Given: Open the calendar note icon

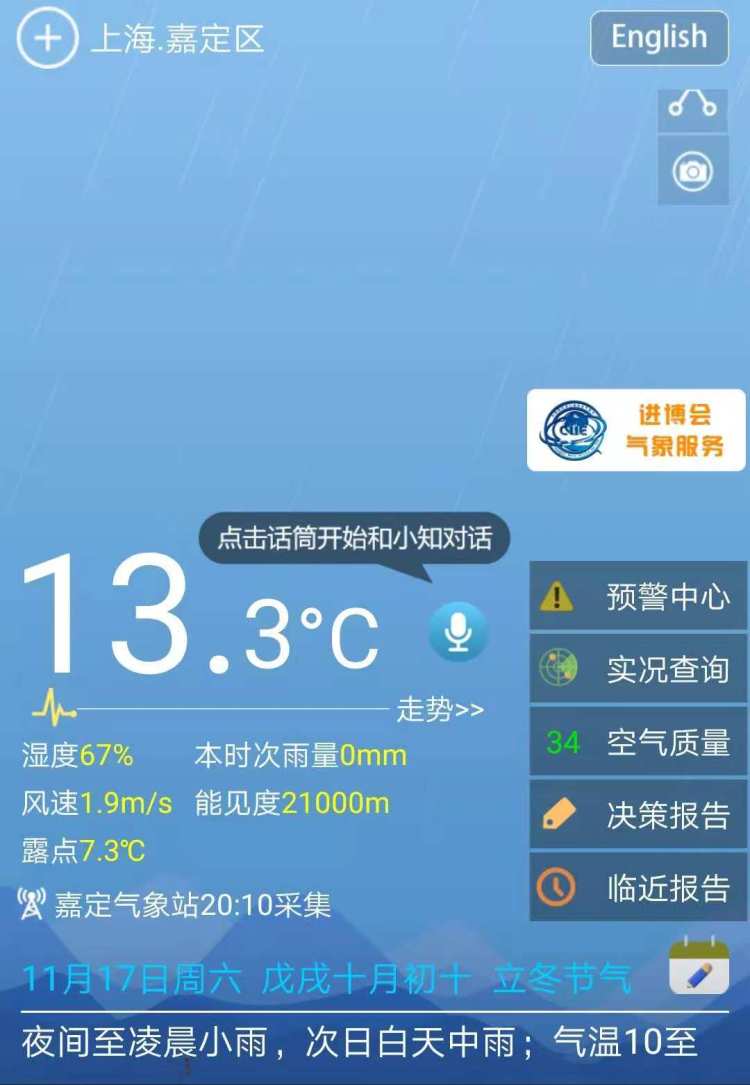Looking at the screenshot, I should tap(698, 966).
